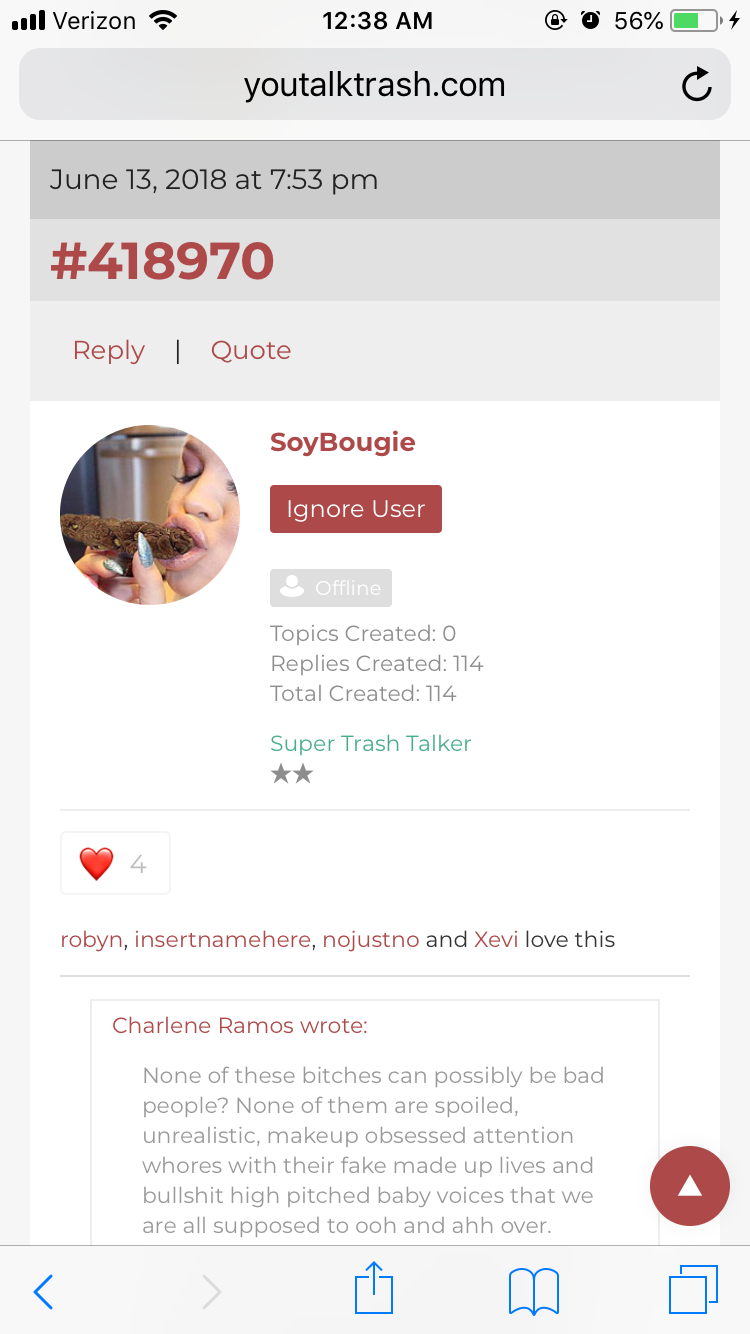Open Safari bookmarks

[534, 1291]
